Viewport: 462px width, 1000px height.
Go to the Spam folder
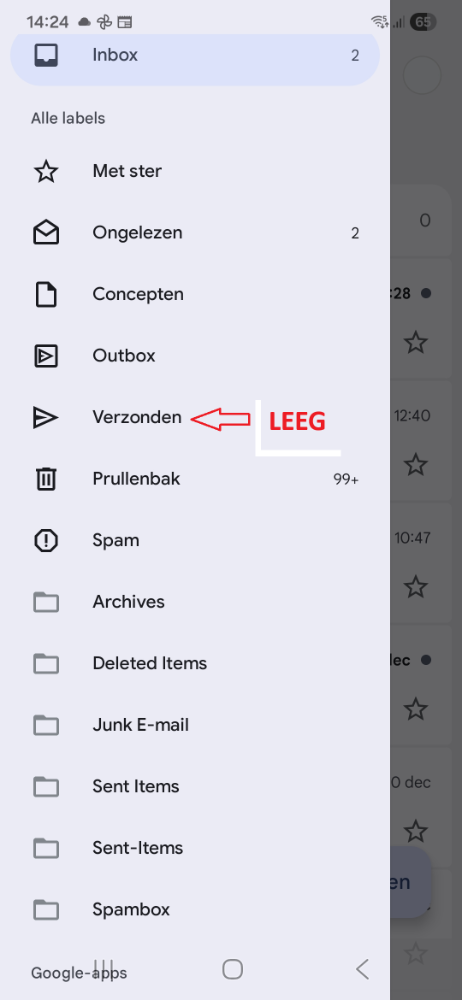195,540
